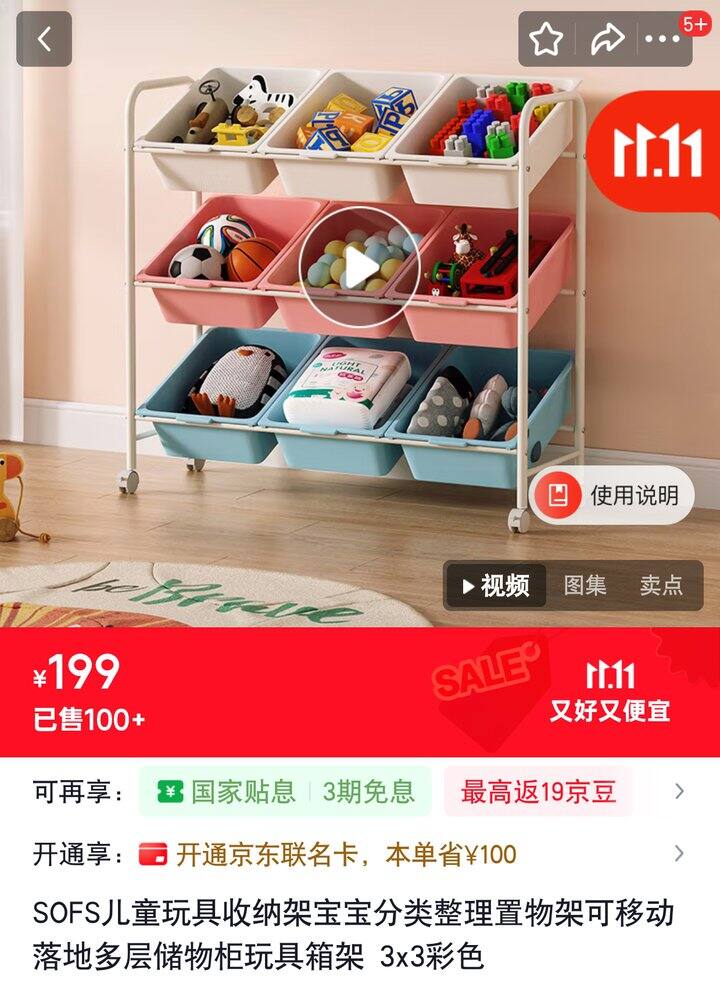Open the three-dot overflow menu

tap(663, 39)
